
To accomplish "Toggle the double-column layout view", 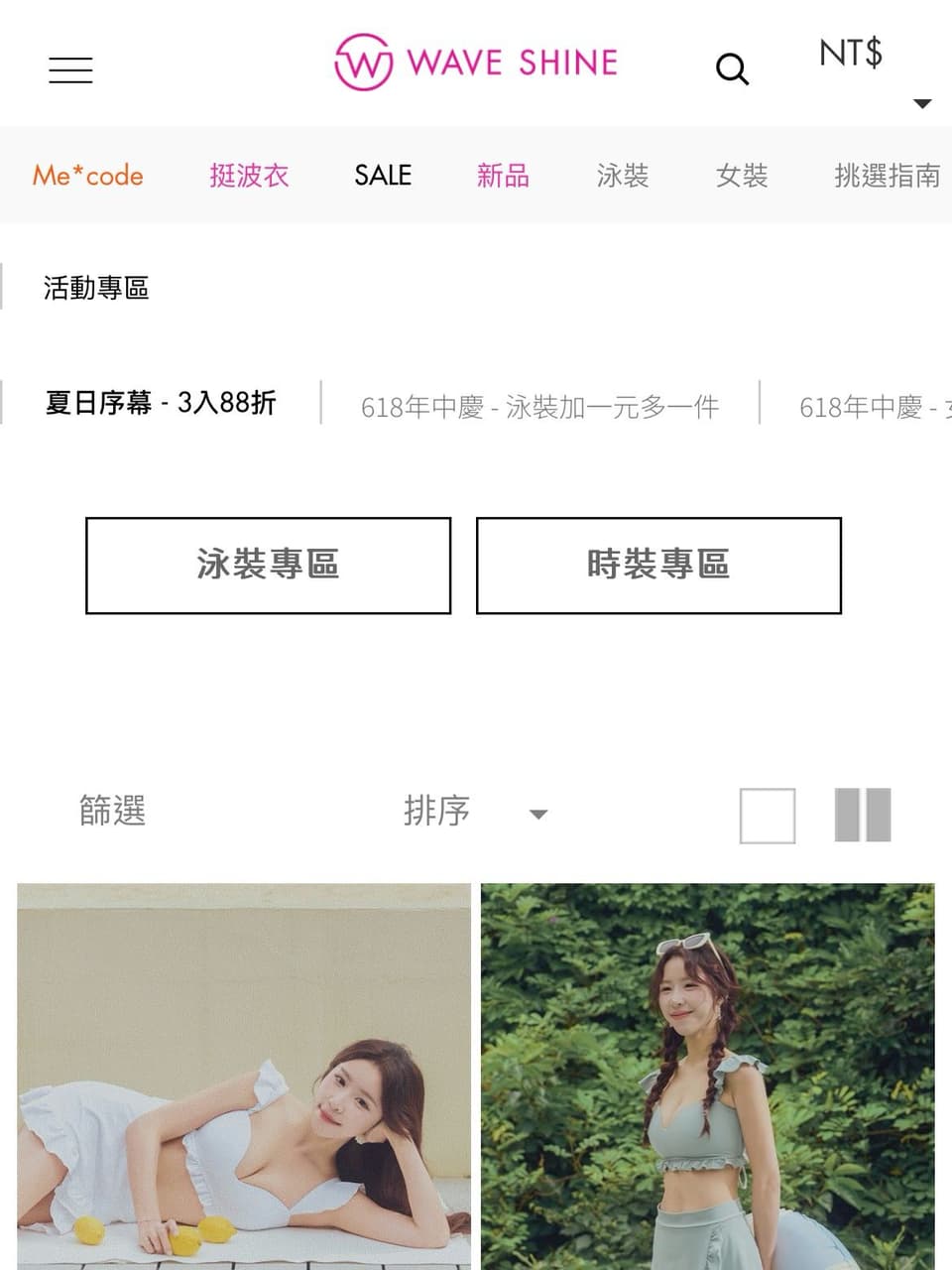I will [861, 814].
